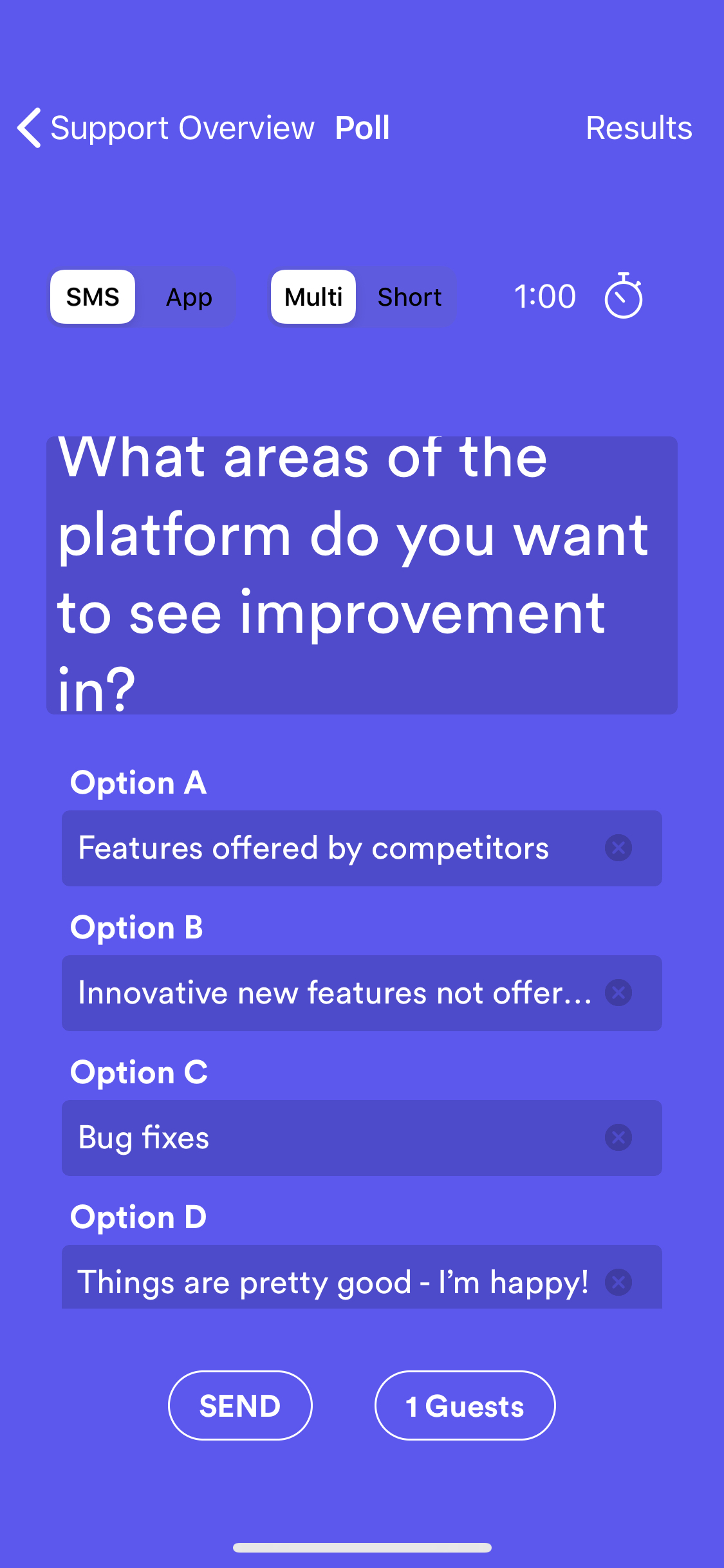724x1568 pixels.
Task: Clear the Things are pretty good option
Action: tap(618, 1282)
